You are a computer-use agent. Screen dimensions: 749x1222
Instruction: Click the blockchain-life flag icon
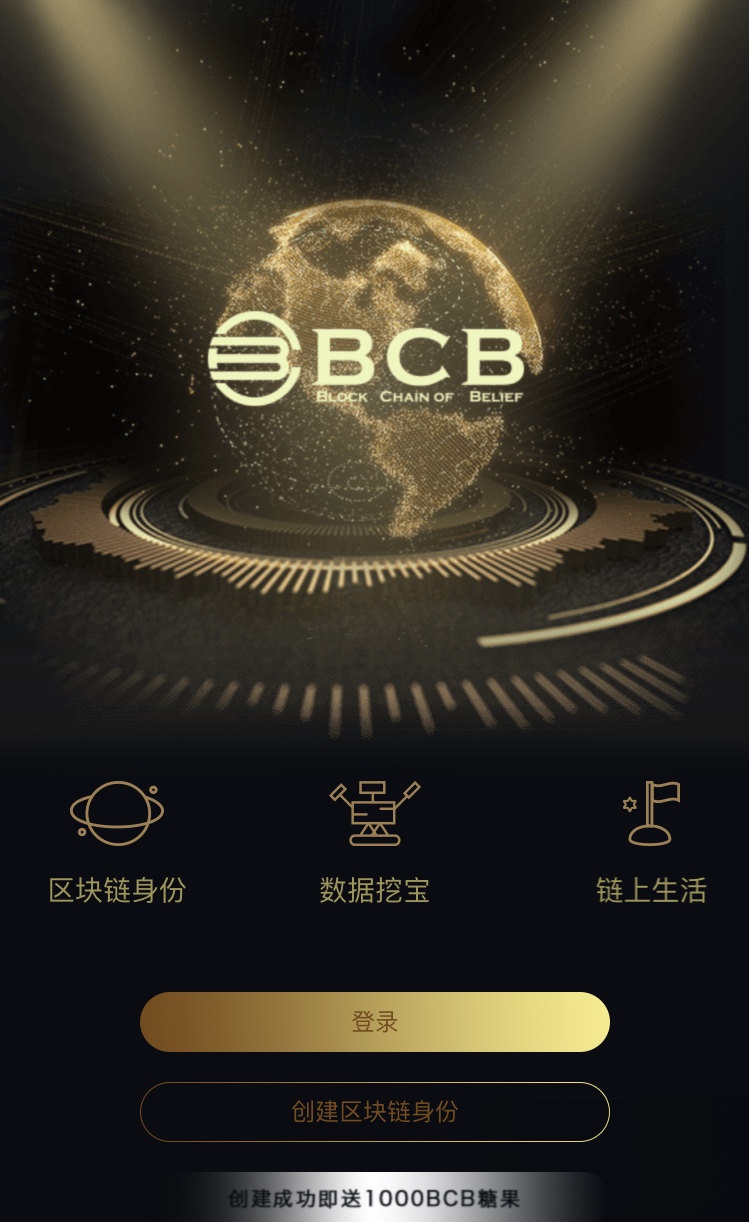(651, 814)
